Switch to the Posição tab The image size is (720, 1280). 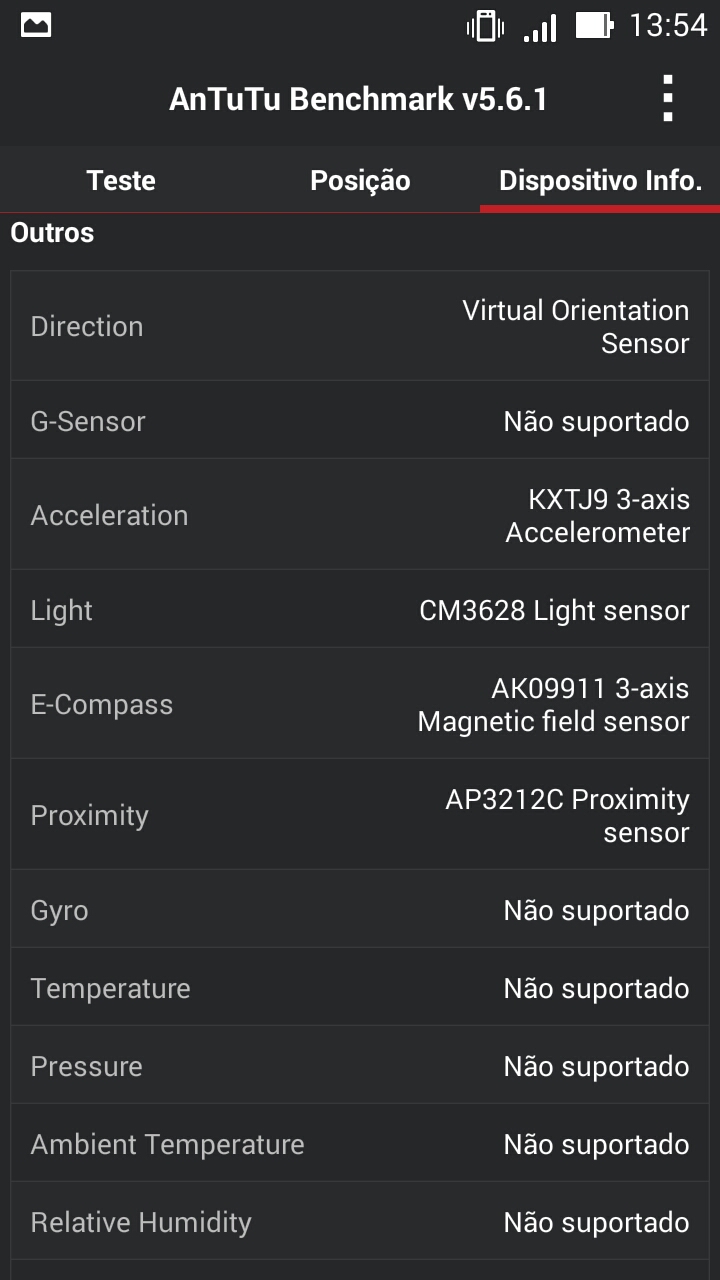coord(360,181)
